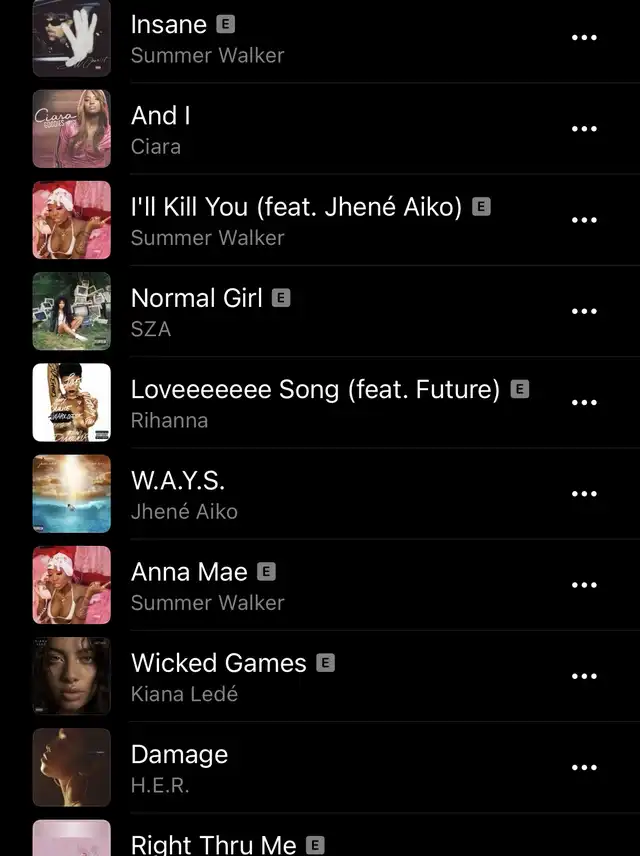Open more options for Normal Girl

click(583, 311)
